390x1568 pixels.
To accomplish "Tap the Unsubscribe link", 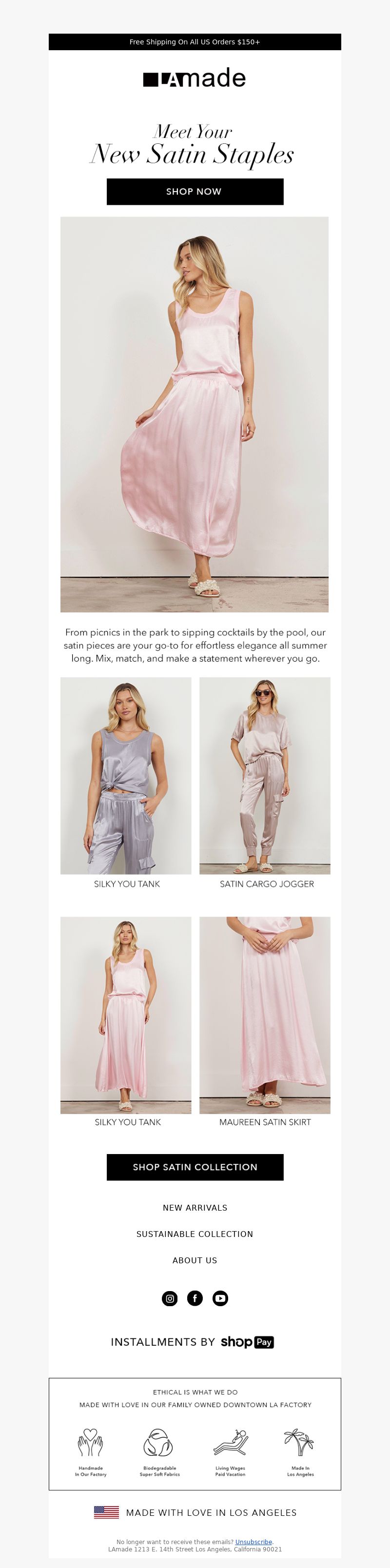I will coord(253,1542).
